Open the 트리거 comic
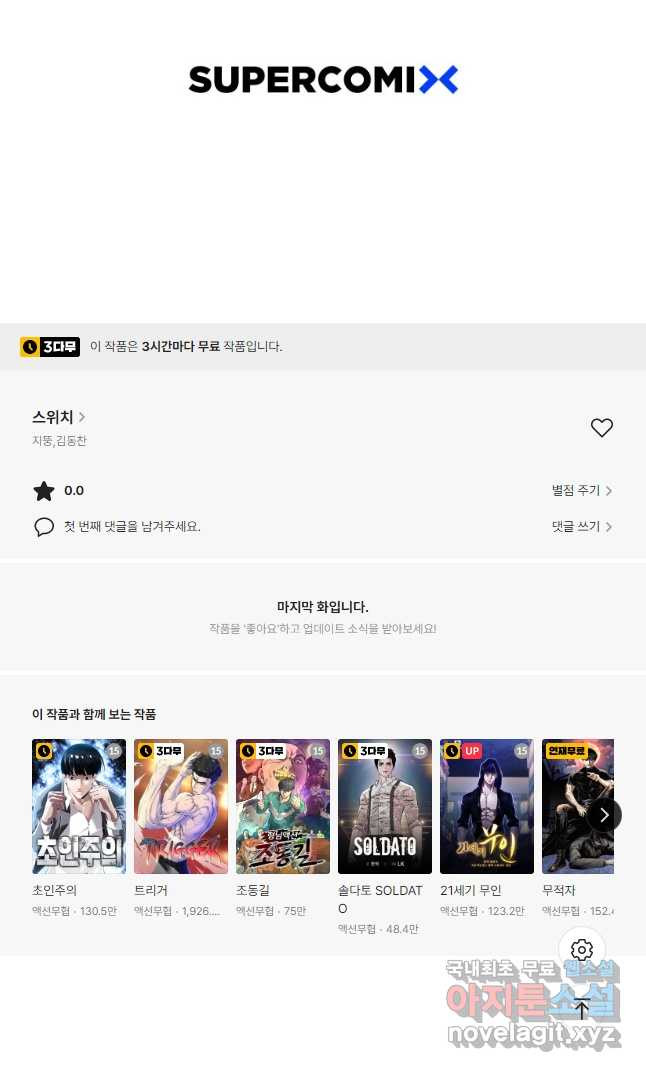This screenshot has width=646, height=1072. click(181, 807)
